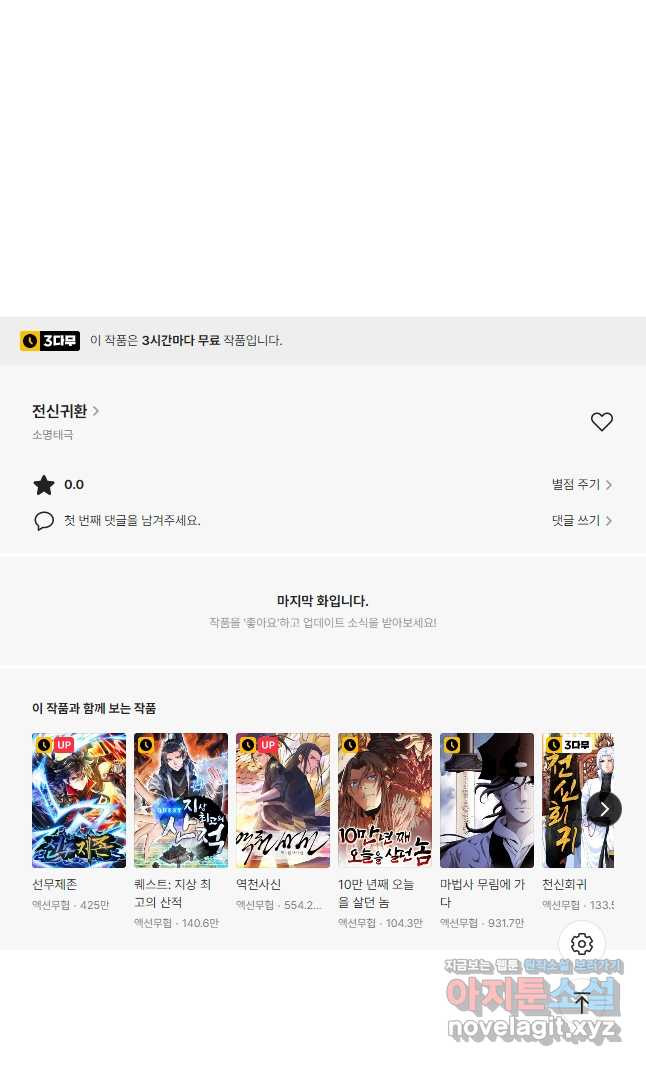Jump back to top with arrow button
Viewport: 646px width, 1066px height.
pos(582,1002)
